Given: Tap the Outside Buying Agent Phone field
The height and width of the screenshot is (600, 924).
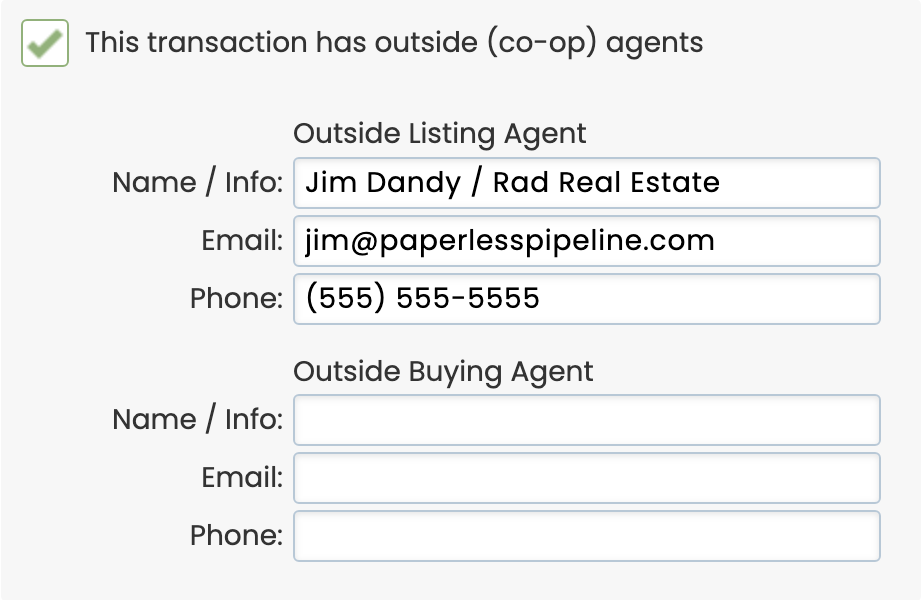Looking at the screenshot, I should [x=586, y=536].
